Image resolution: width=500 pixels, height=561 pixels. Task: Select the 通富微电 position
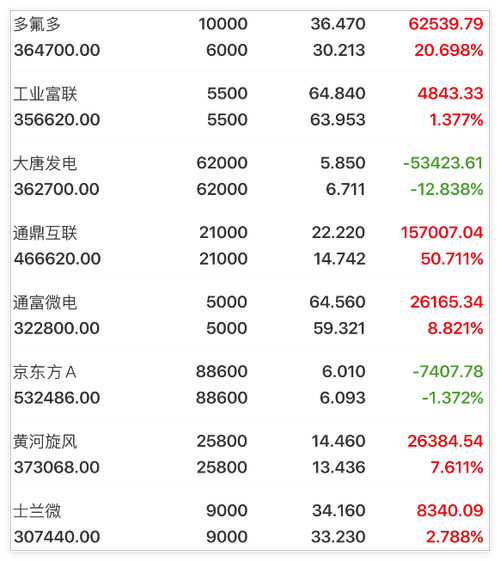(x=250, y=315)
